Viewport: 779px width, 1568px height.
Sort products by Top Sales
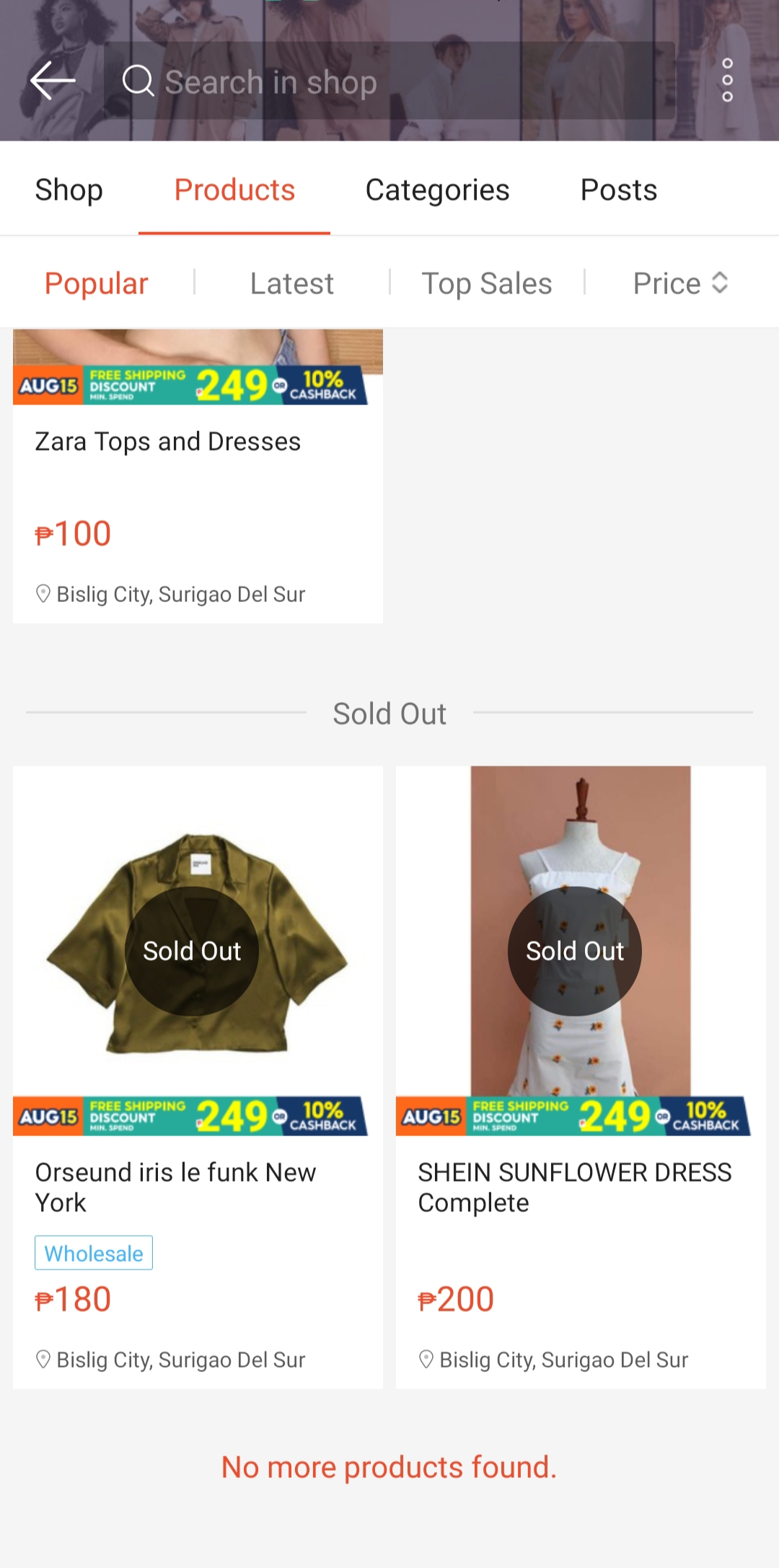coord(487,283)
